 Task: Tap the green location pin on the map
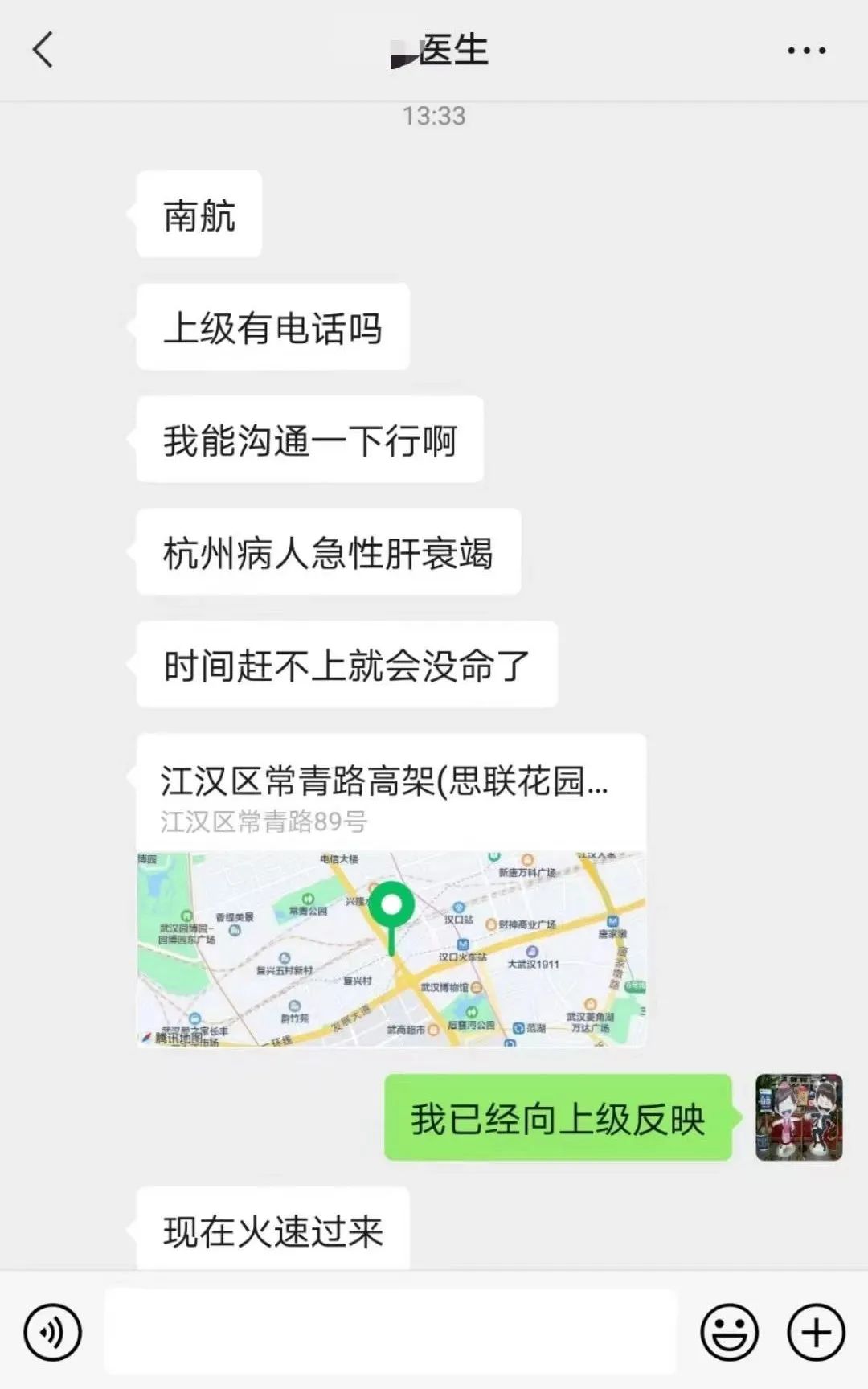tap(391, 905)
